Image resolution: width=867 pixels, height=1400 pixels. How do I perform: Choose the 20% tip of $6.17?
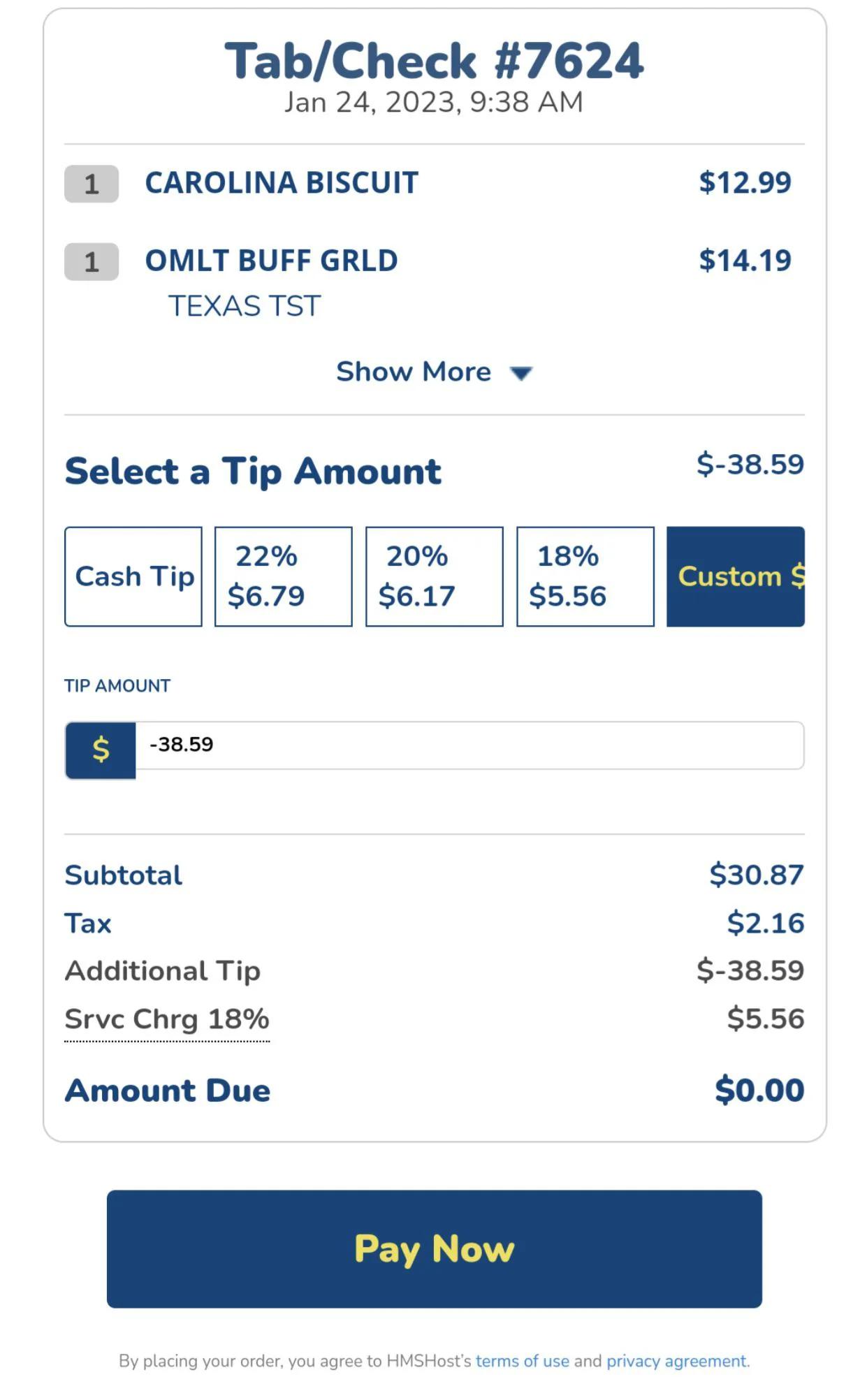tap(434, 576)
